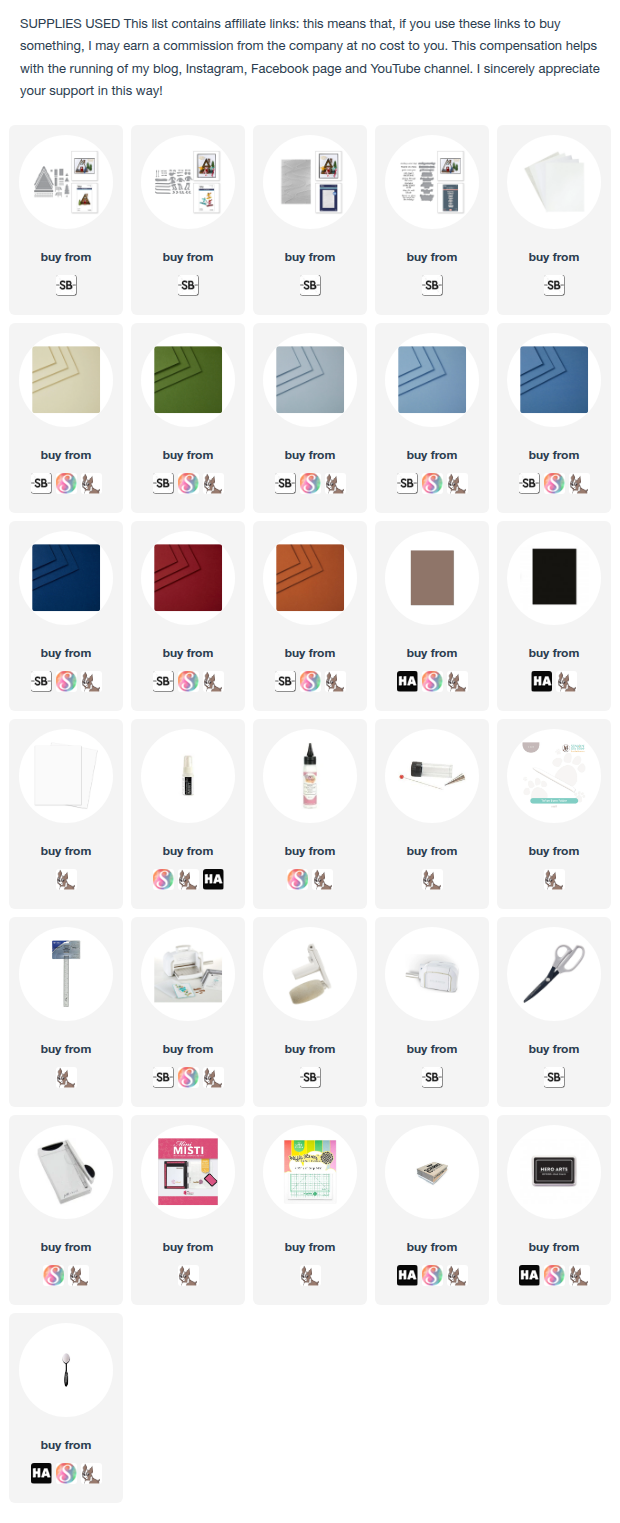
Task: Open the T-square ruler product image
Action: (65, 974)
